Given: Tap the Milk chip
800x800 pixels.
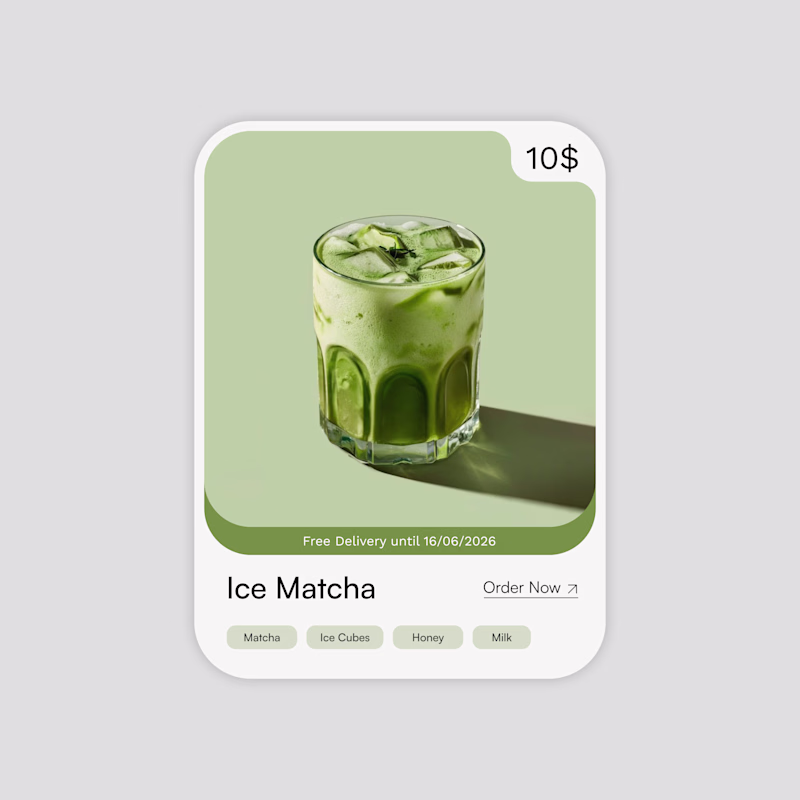Looking at the screenshot, I should click(501, 637).
